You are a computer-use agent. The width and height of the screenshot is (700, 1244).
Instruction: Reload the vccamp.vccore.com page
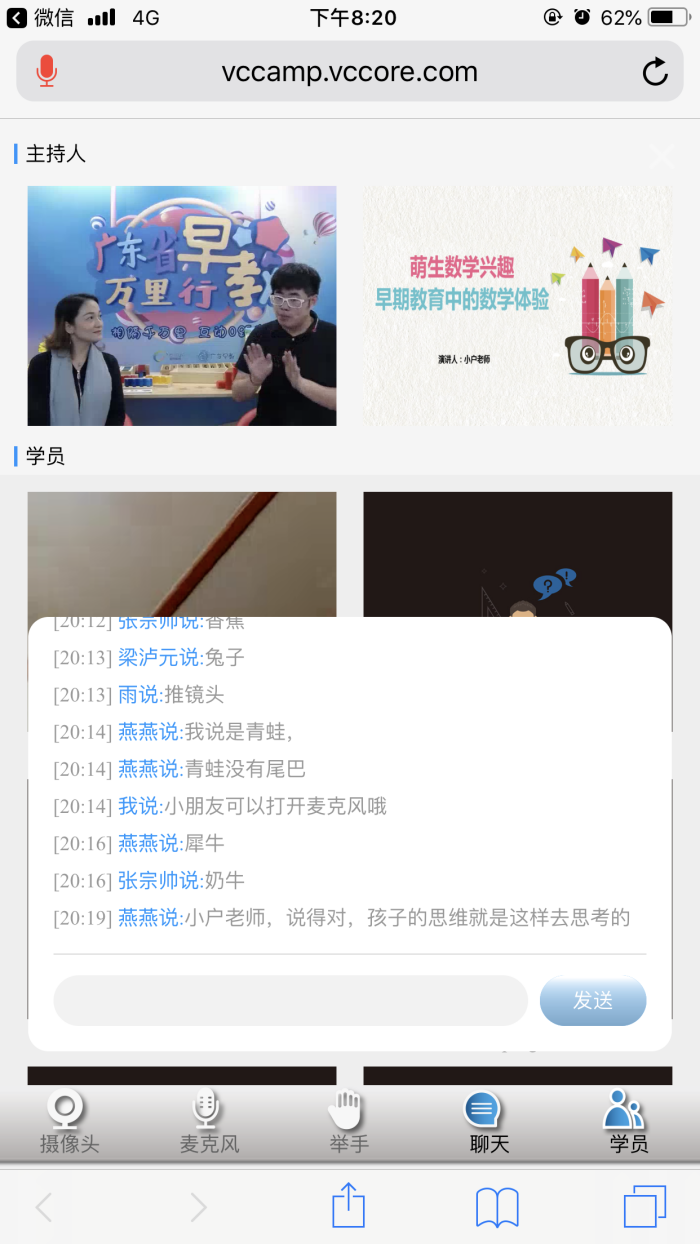[654, 72]
